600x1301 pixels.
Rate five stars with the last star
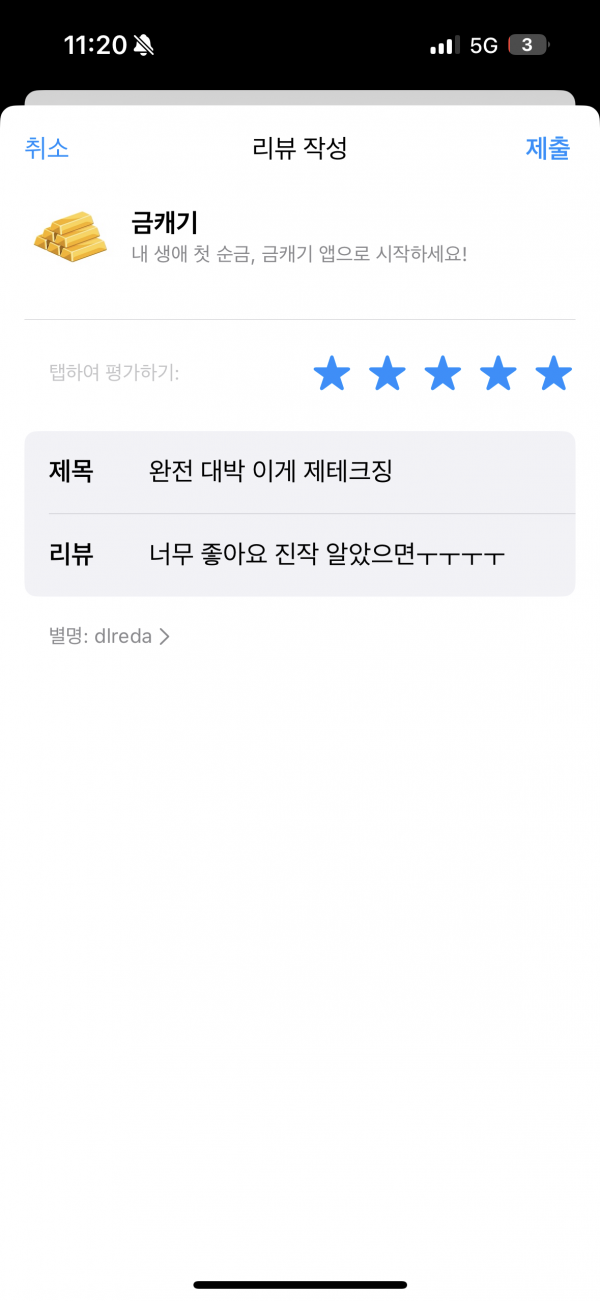pos(553,374)
